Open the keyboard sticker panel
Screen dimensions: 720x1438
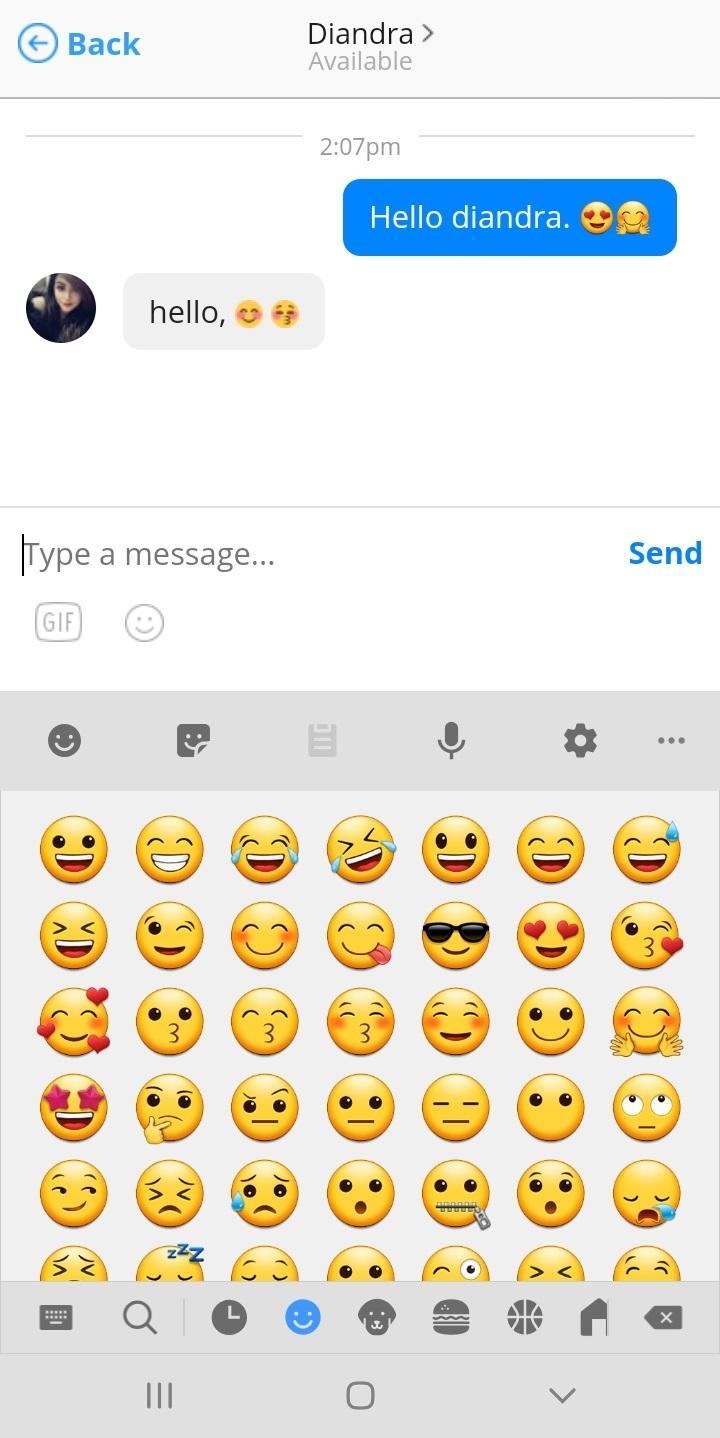click(193, 740)
